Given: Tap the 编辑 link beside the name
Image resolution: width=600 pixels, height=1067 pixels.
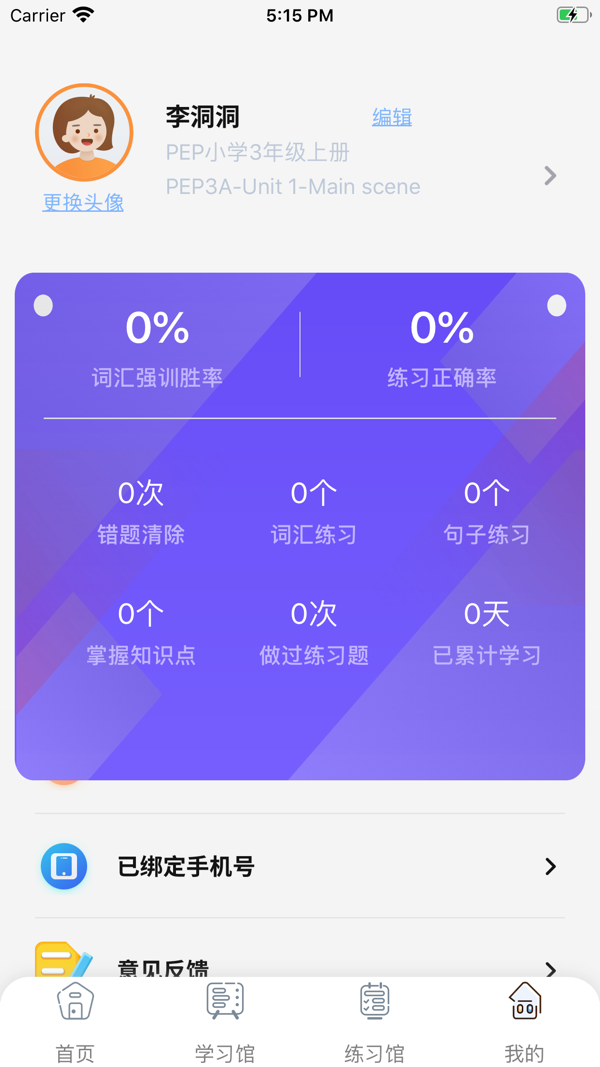Looking at the screenshot, I should pos(392,117).
